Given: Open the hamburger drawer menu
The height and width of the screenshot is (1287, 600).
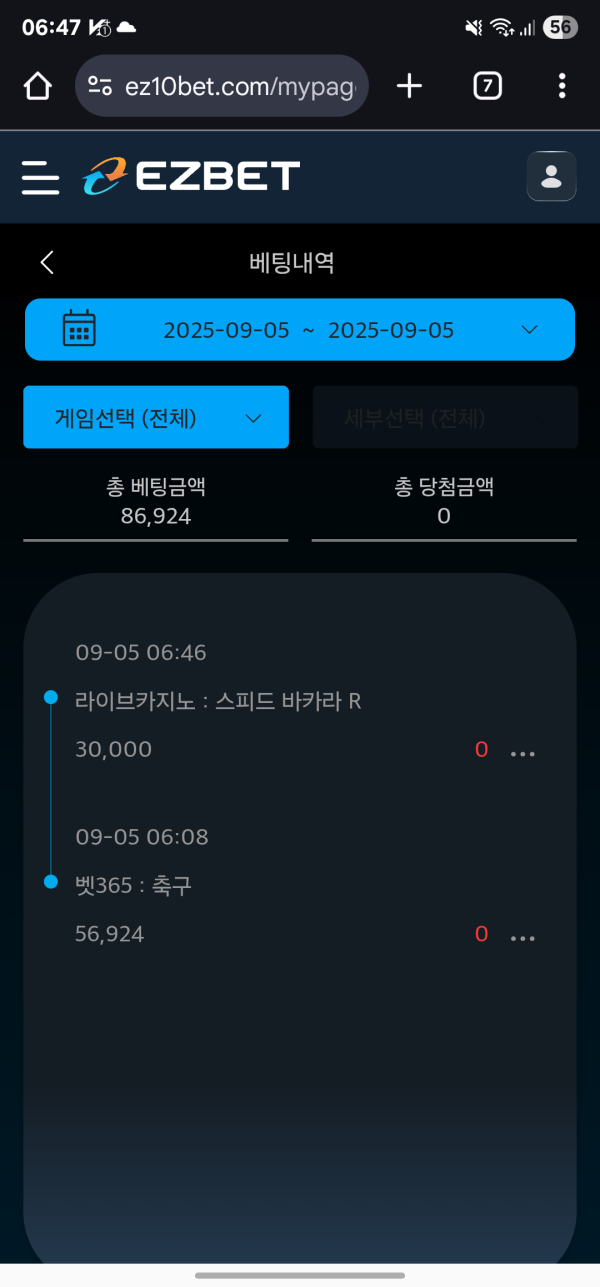Looking at the screenshot, I should tap(40, 177).
